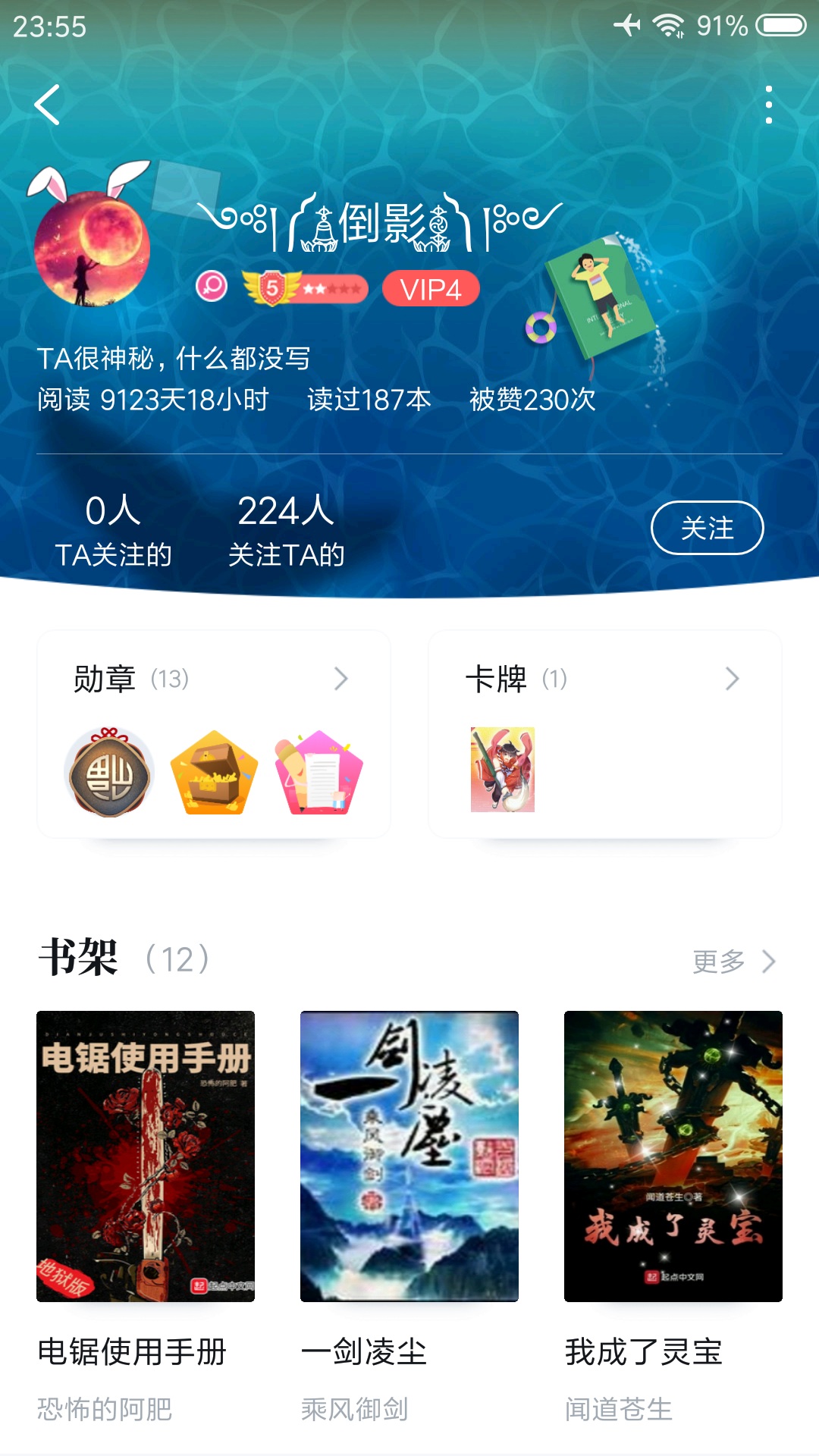
Task: Go back using the back arrow
Action: tap(47, 105)
